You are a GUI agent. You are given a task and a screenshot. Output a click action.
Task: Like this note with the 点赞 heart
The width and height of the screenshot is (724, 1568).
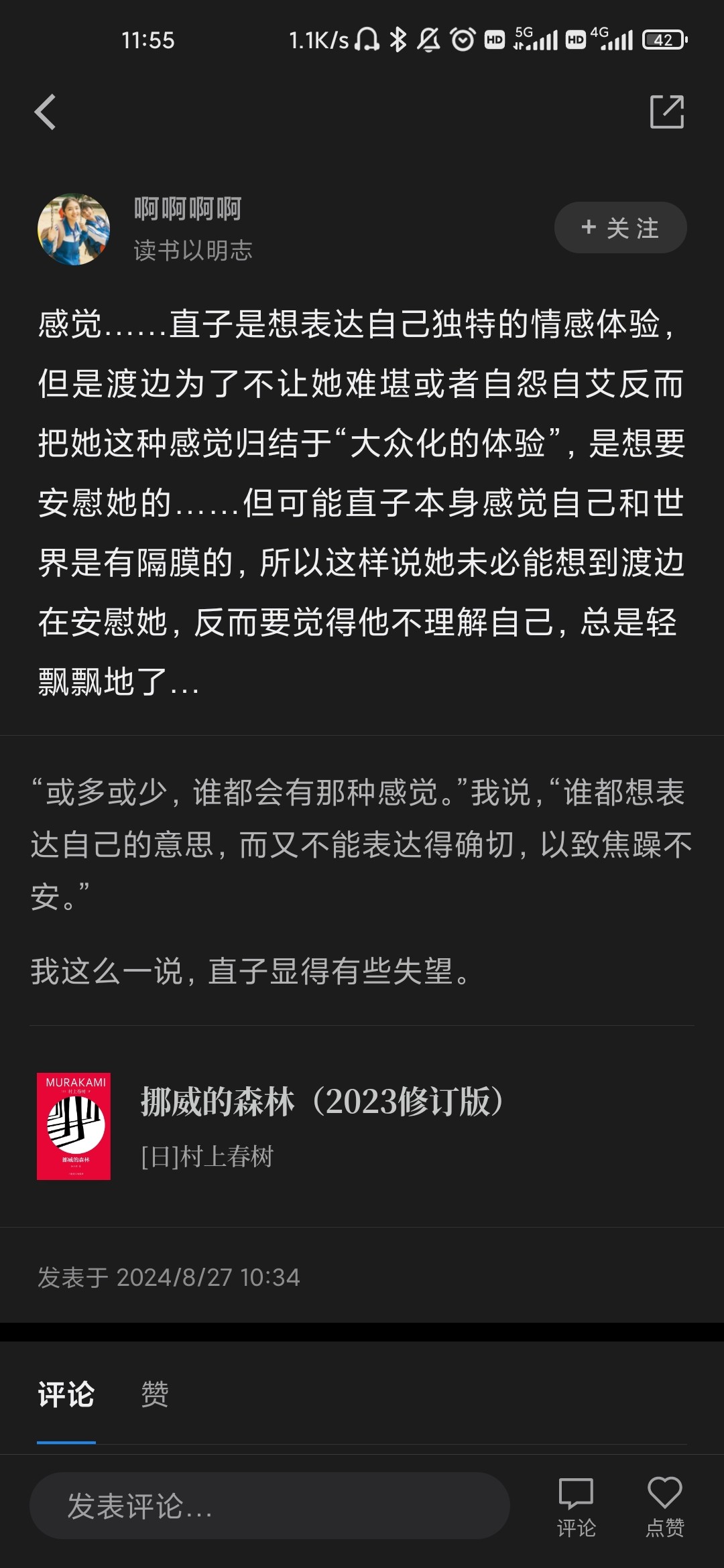pos(664,1506)
